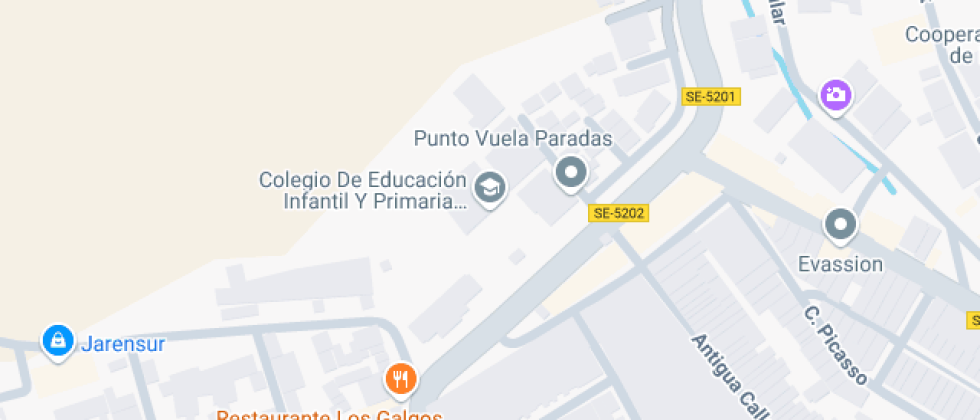The image size is (980, 420).
Task: Open the Jarensur shopping marker
Action: tap(59, 341)
